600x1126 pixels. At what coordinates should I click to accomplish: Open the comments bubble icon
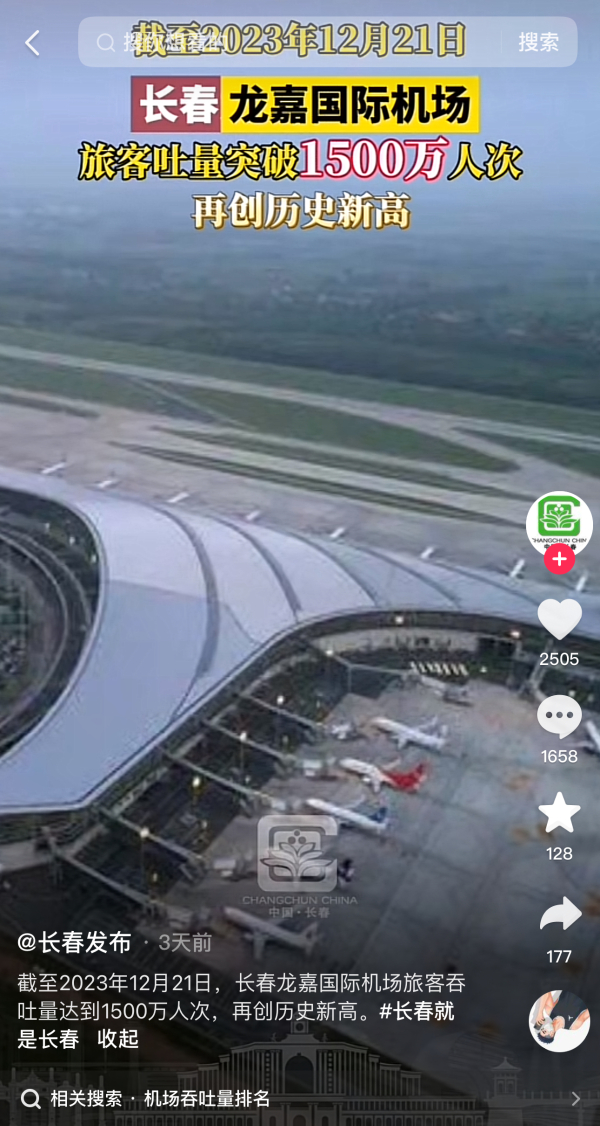pos(559,717)
